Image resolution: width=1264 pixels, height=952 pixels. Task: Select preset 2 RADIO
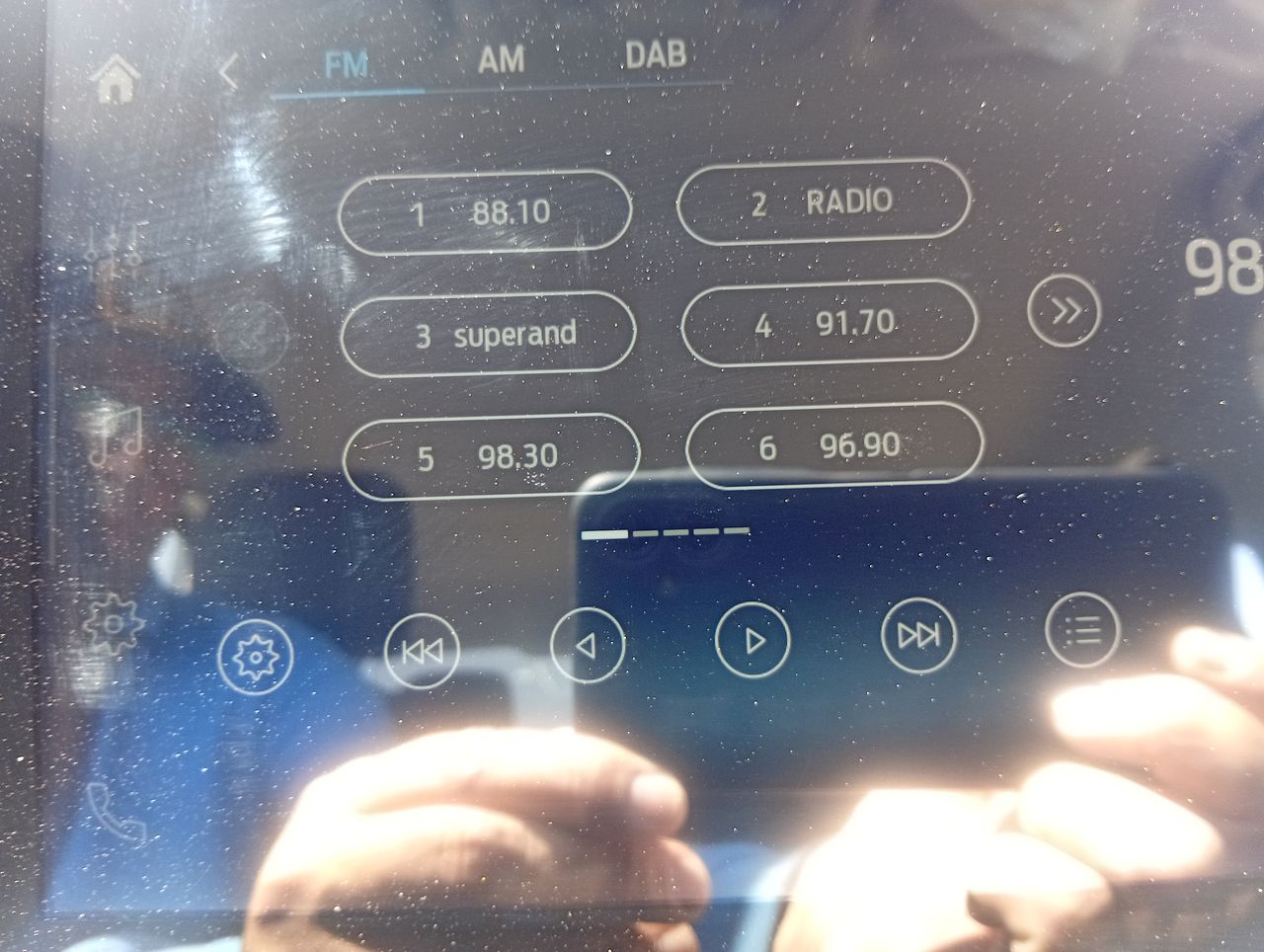[823, 202]
